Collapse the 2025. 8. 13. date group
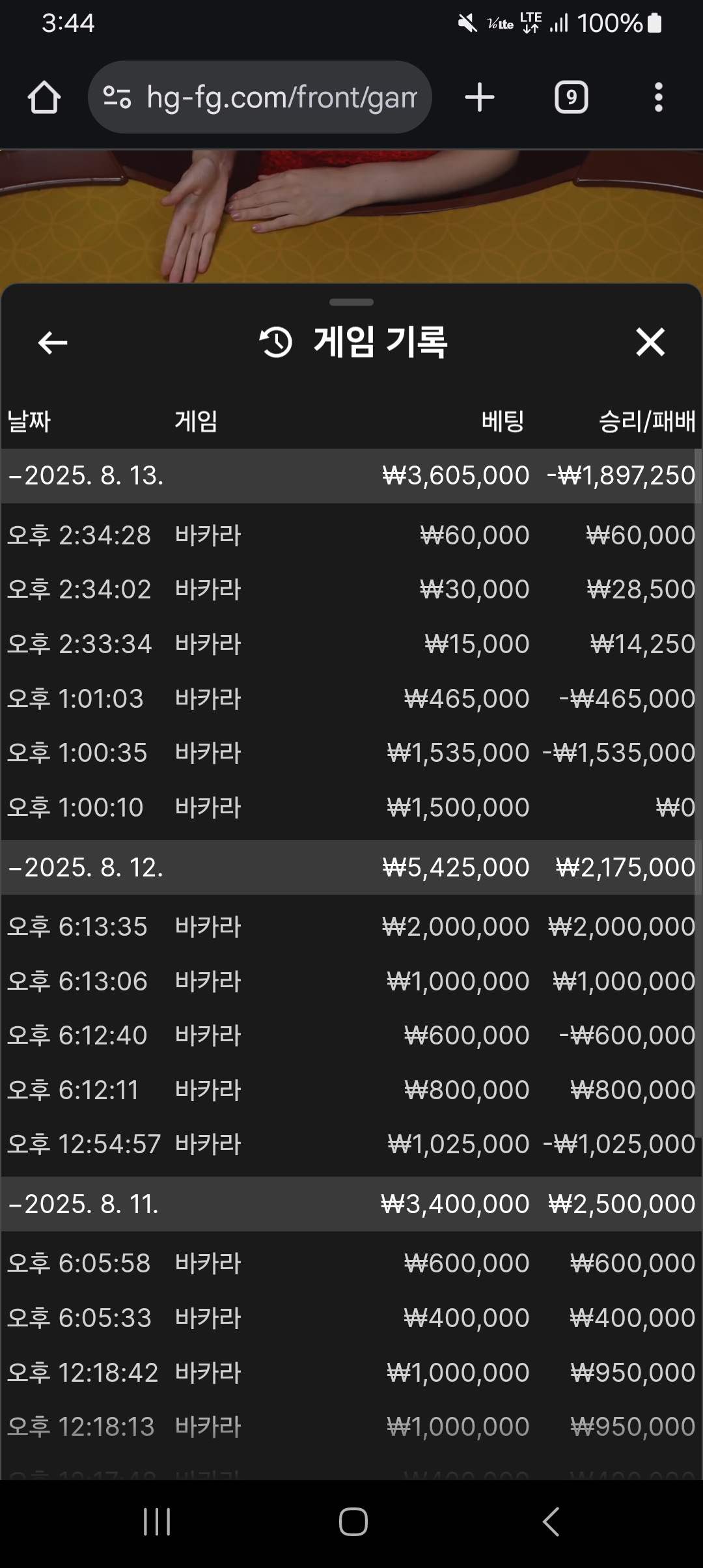Screen dimensions: 703x1568 tap(351, 475)
